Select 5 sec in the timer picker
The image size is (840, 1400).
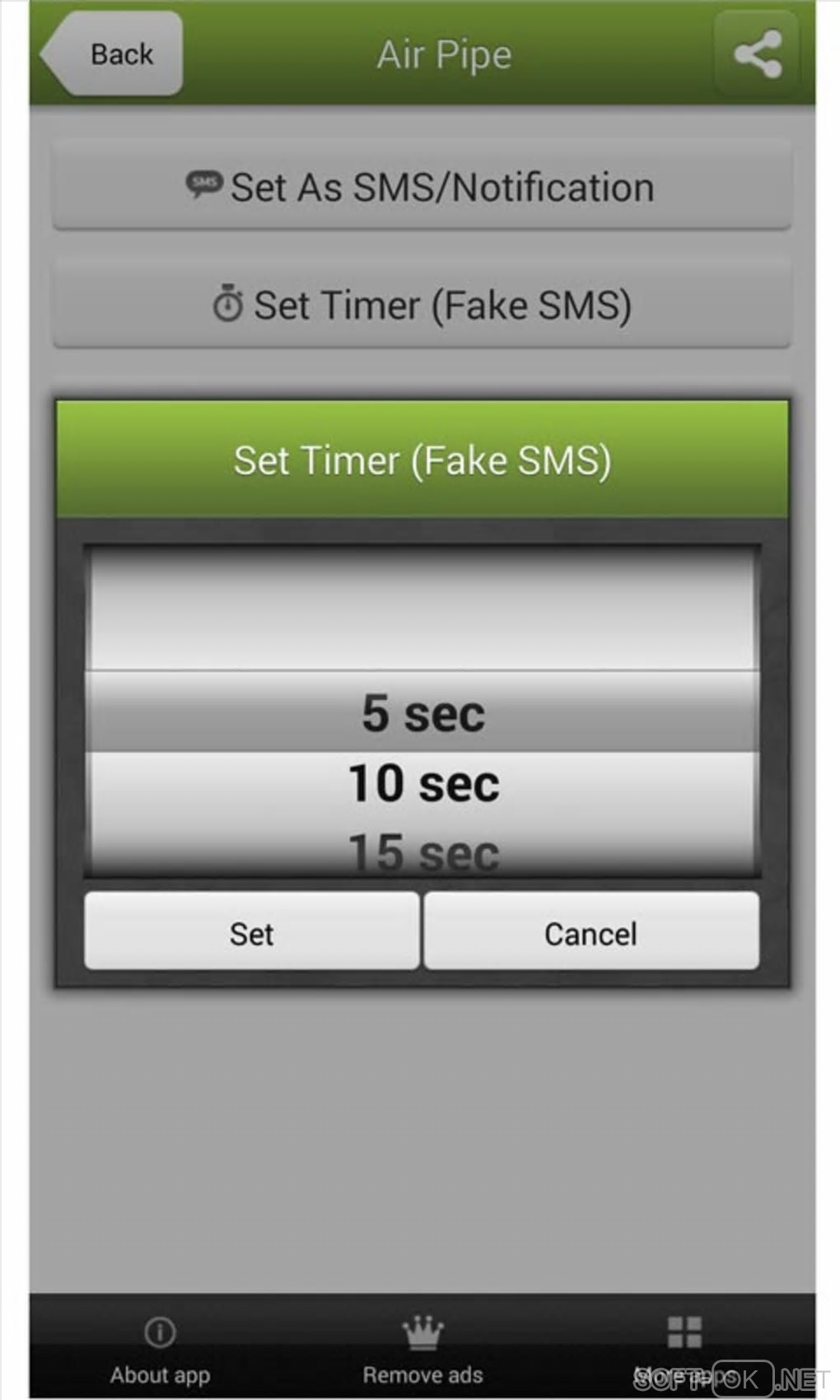point(422,712)
